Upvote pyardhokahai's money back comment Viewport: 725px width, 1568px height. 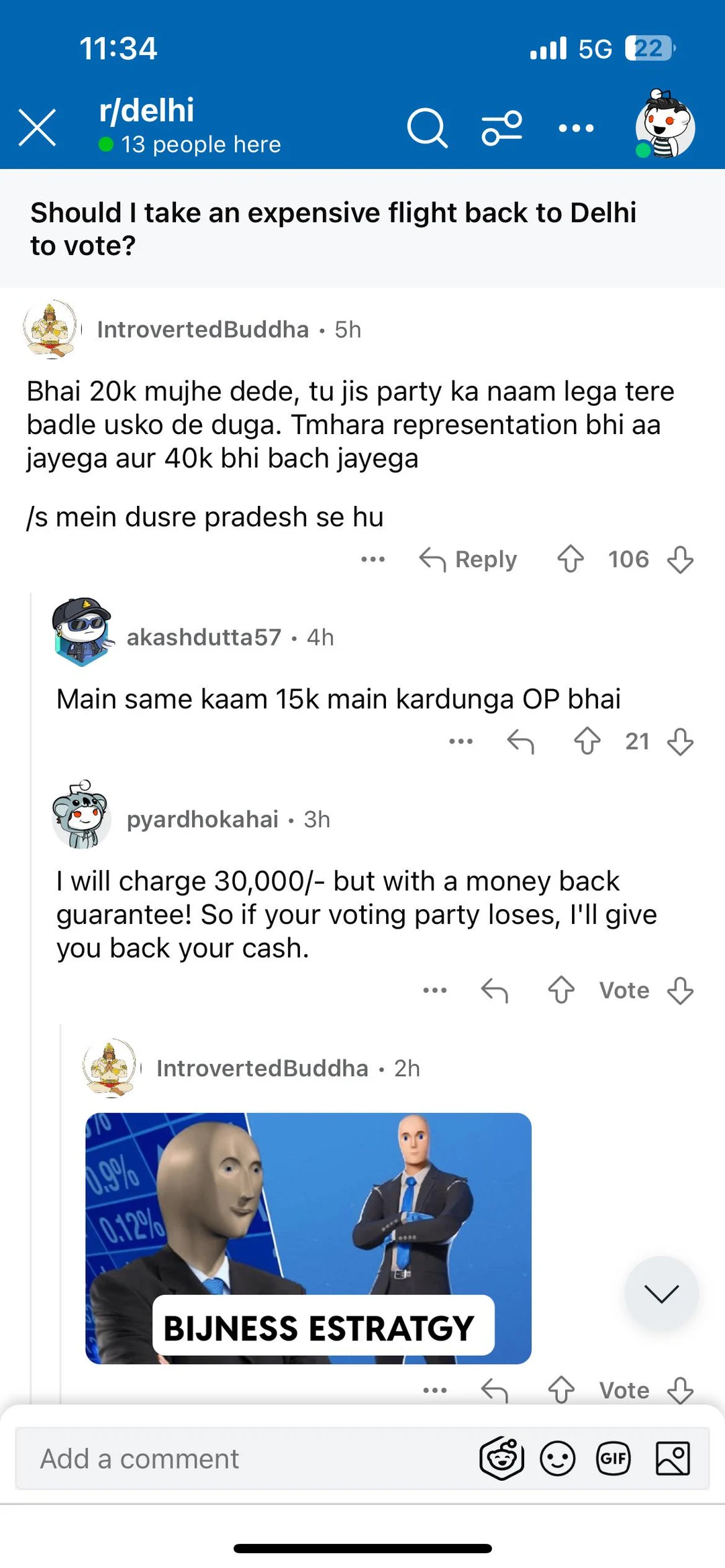561,990
